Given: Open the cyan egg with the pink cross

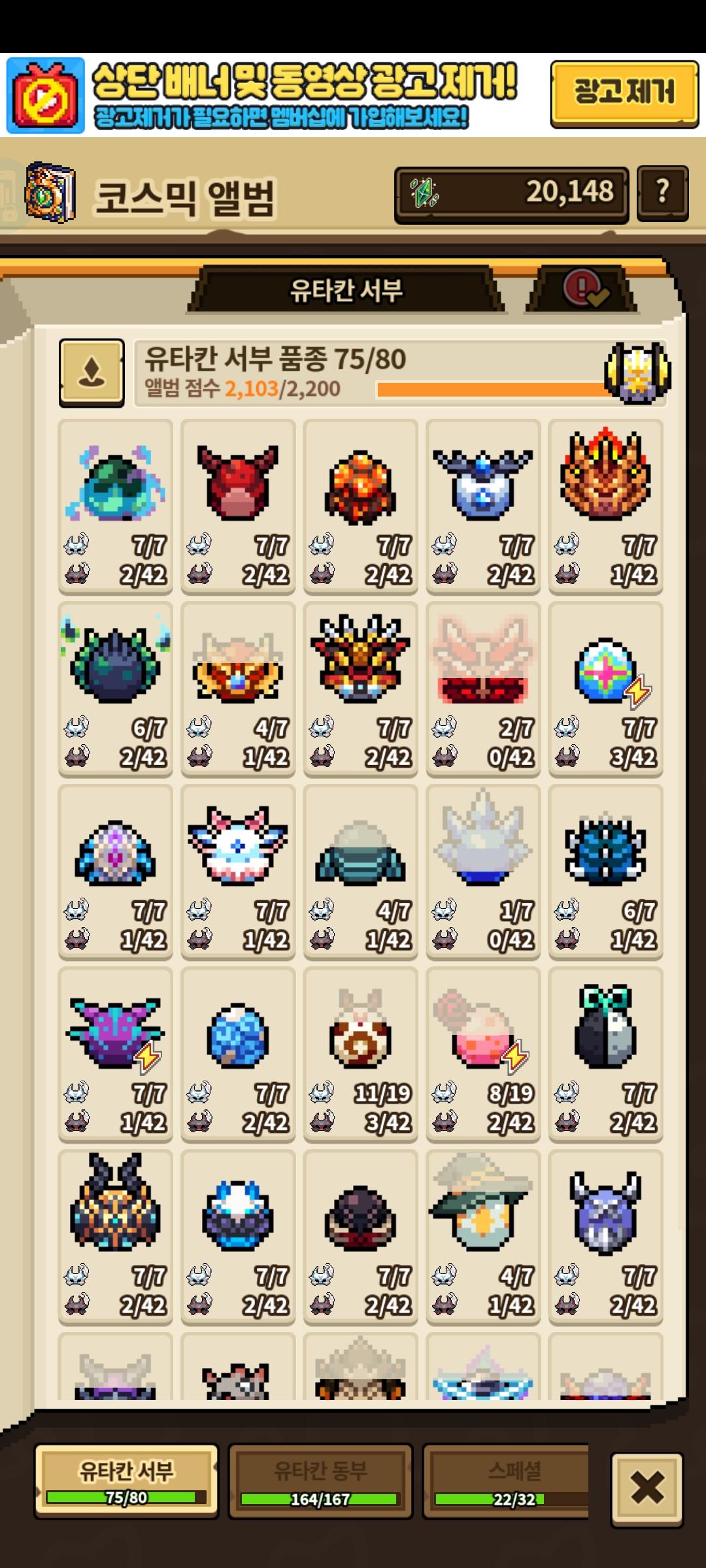Looking at the screenshot, I should 606,690.
